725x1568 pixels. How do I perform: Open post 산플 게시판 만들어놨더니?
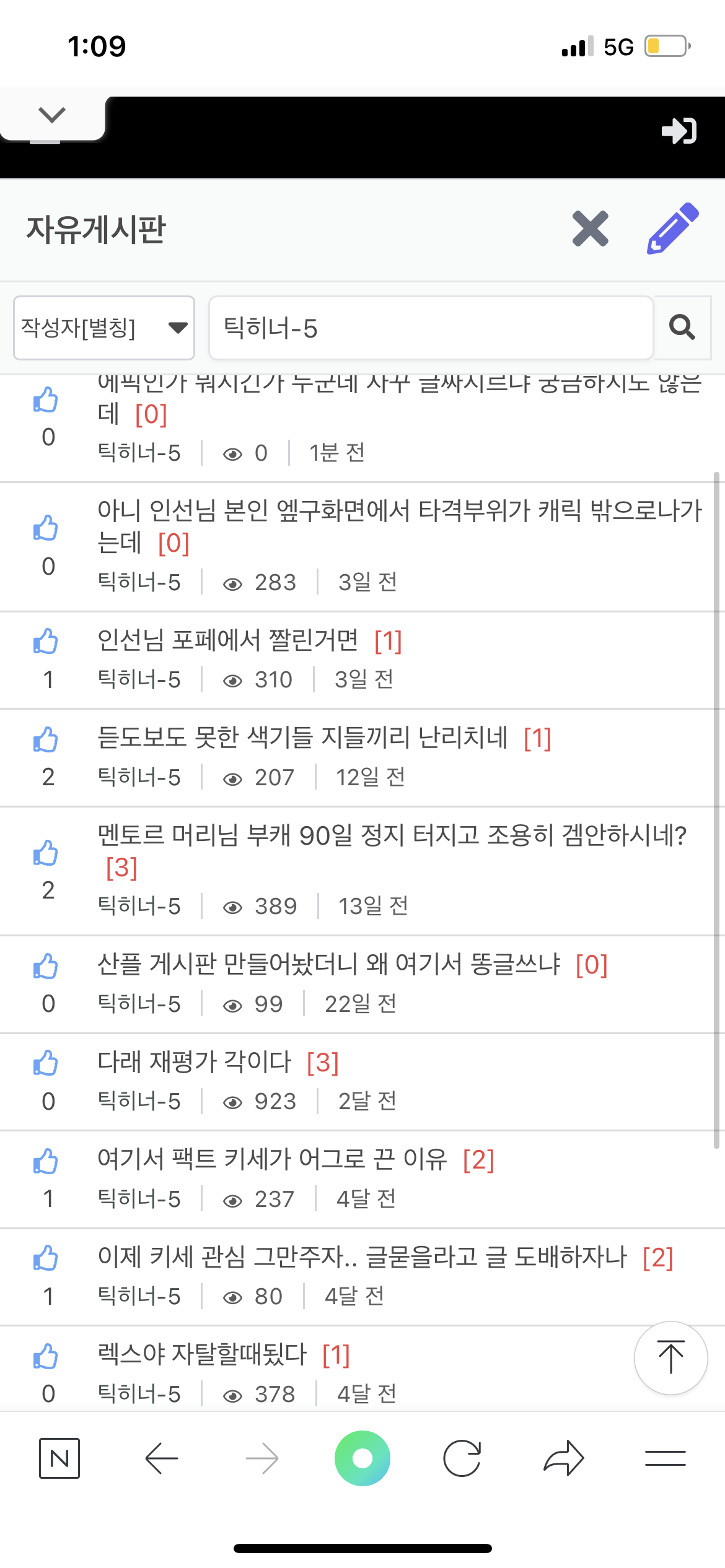[328, 964]
